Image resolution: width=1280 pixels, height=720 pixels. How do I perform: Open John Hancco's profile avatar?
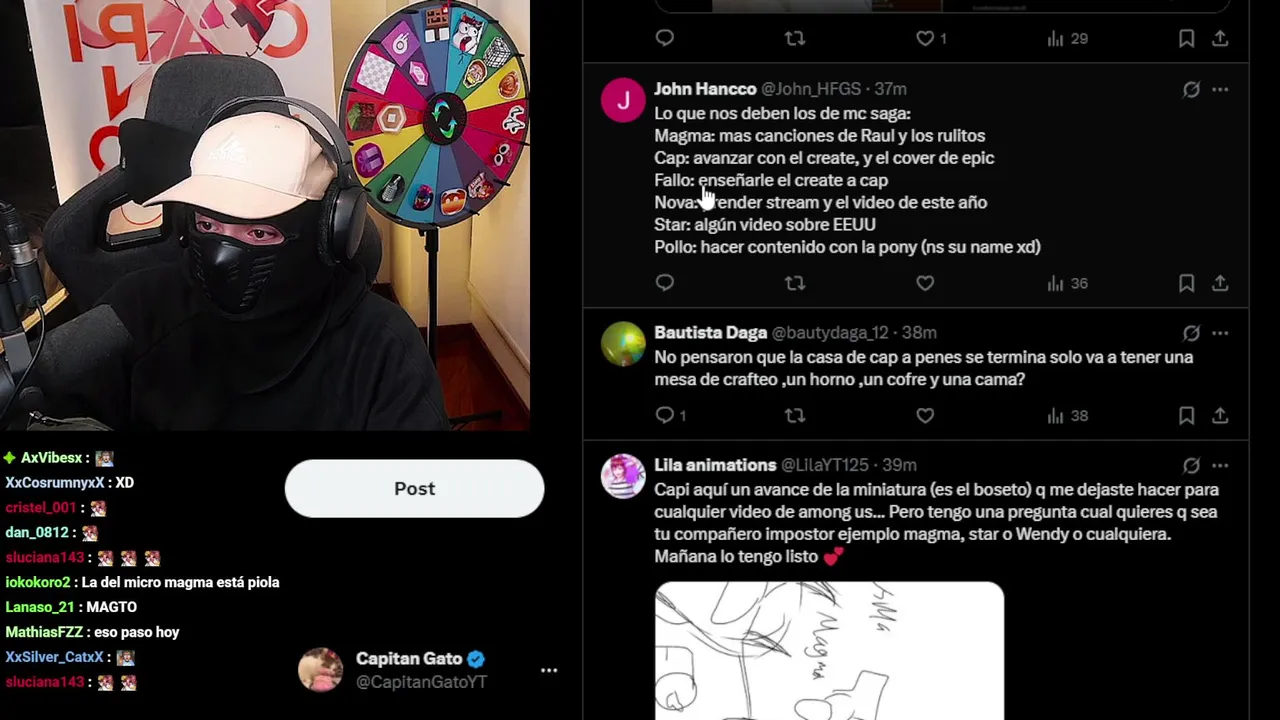pos(623,100)
